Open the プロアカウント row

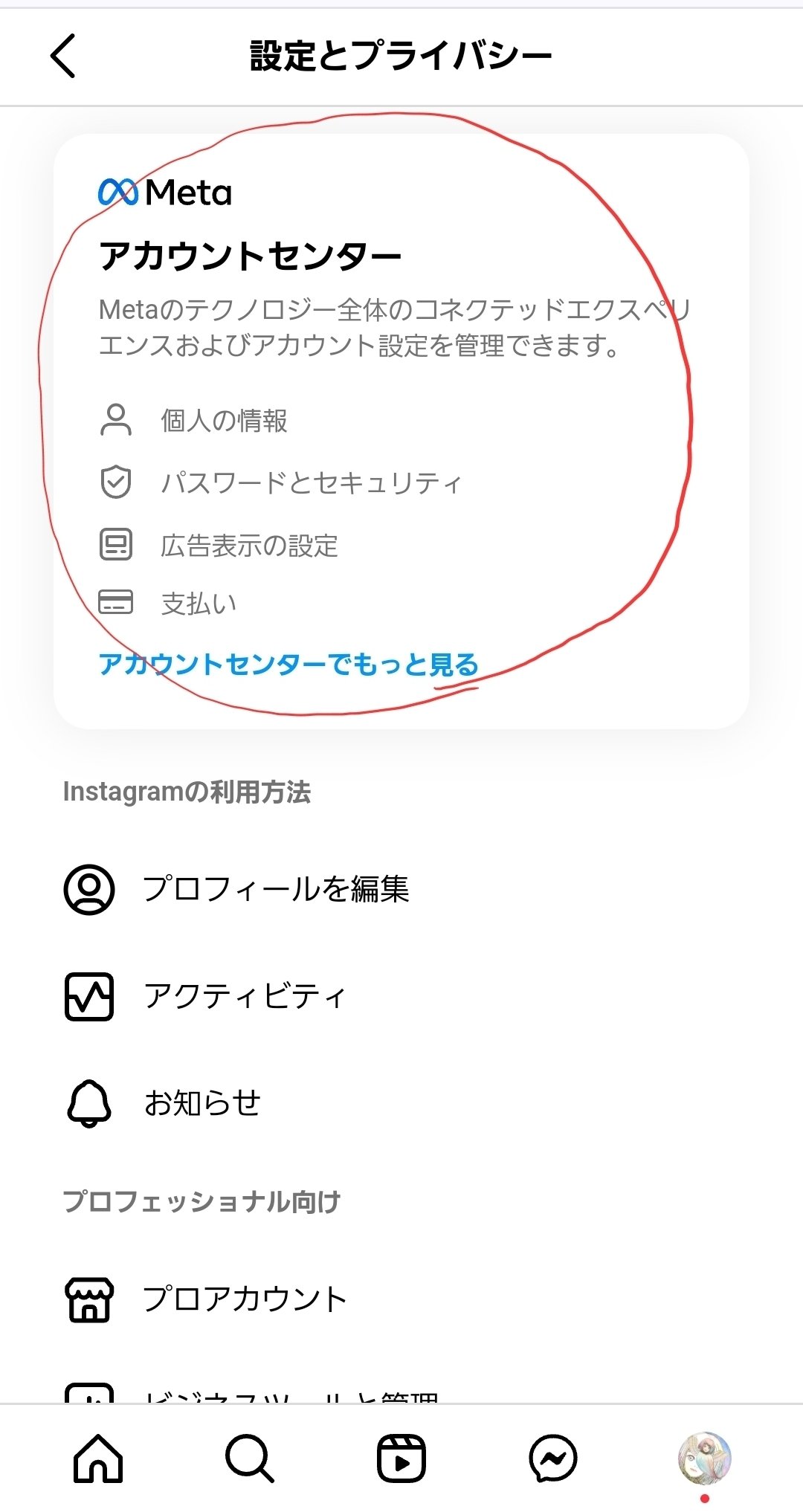click(401, 1299)
